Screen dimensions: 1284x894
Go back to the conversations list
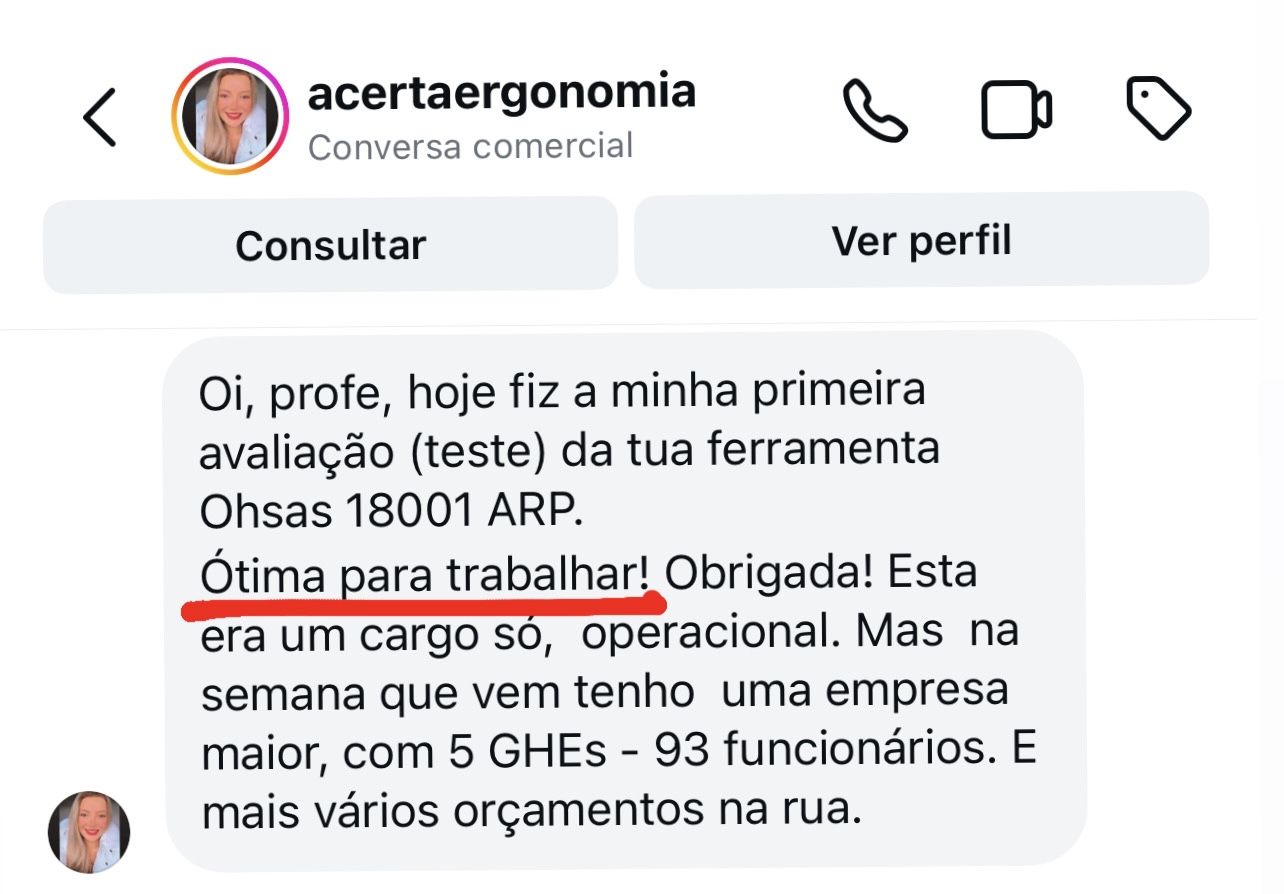point(100,117)
